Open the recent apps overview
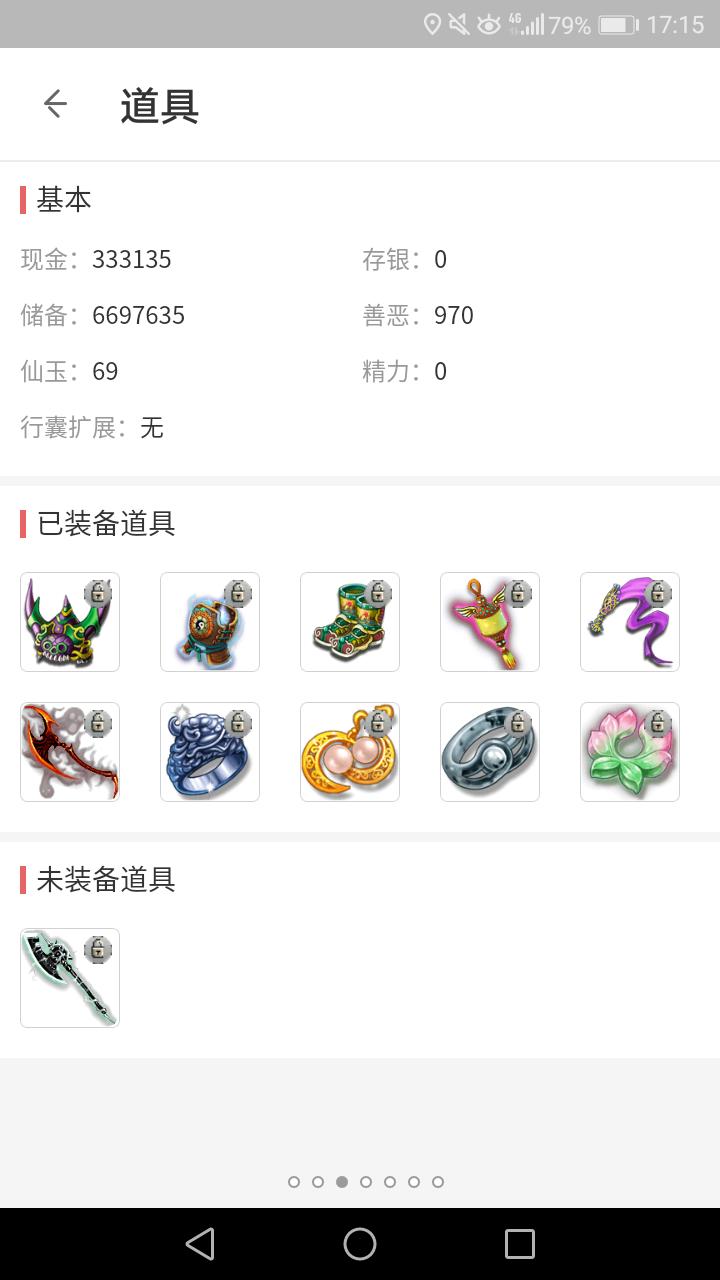Screen dimensions: 720x1280 coord(520,1244)
